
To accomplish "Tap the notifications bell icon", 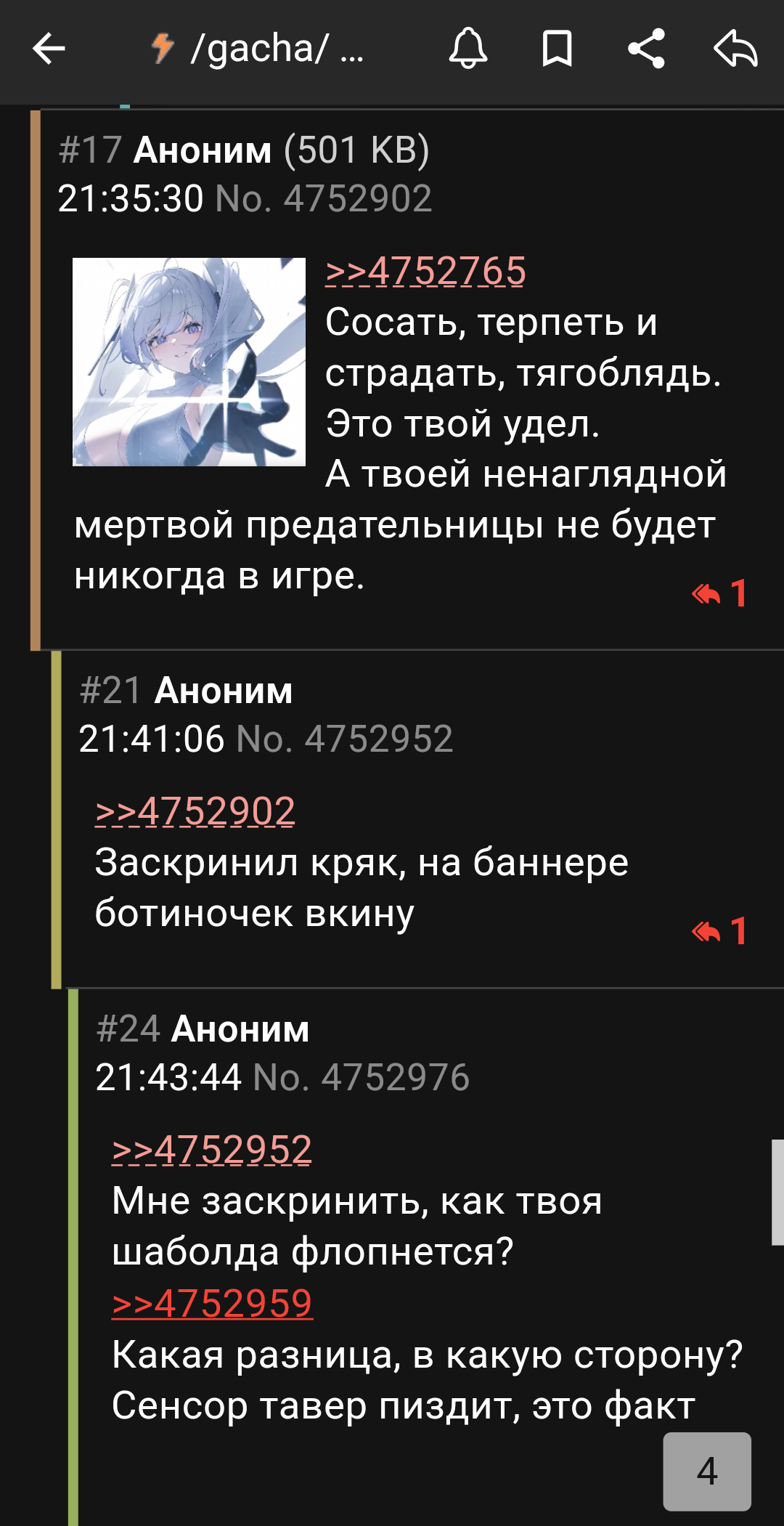I will tap(468, 49).
